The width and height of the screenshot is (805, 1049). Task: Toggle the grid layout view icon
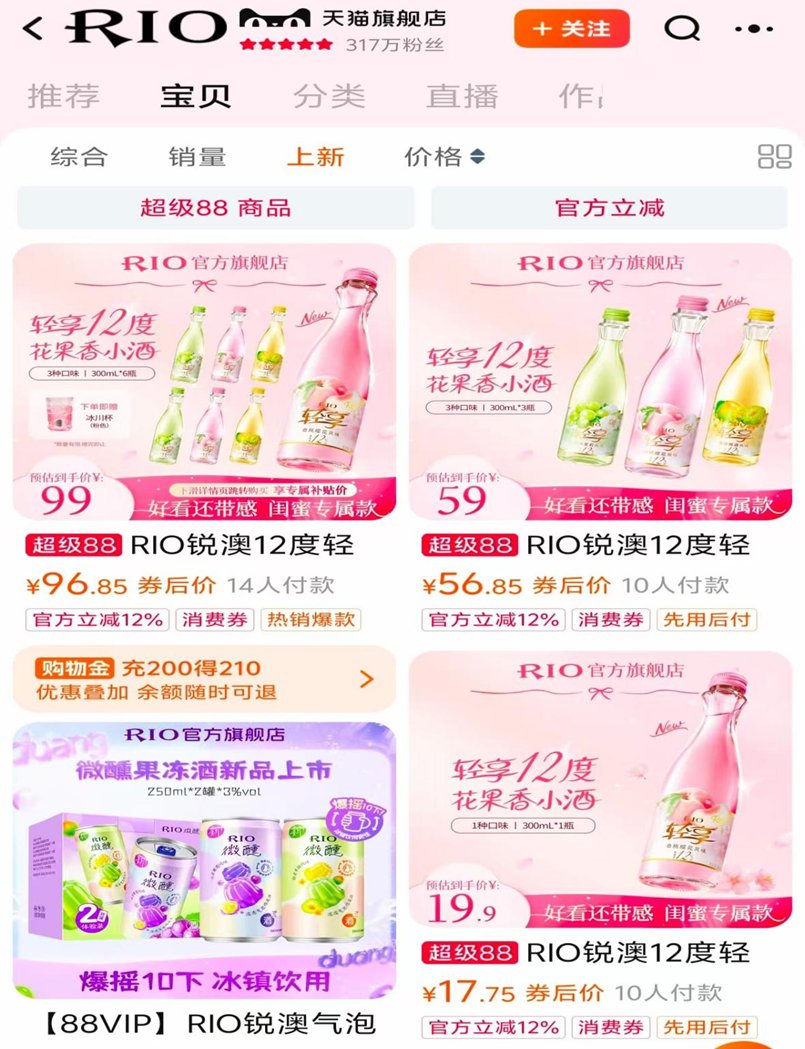(774, 157)
